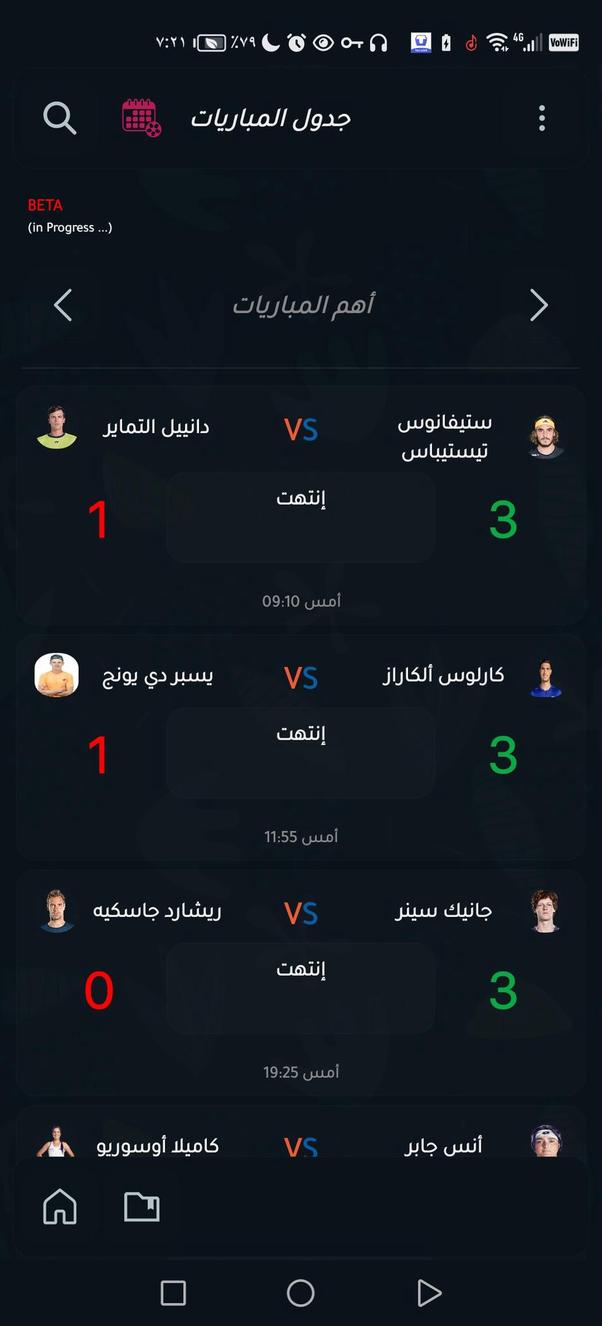Go to the home tab

pyautogui.click(x=60, y=1207)
